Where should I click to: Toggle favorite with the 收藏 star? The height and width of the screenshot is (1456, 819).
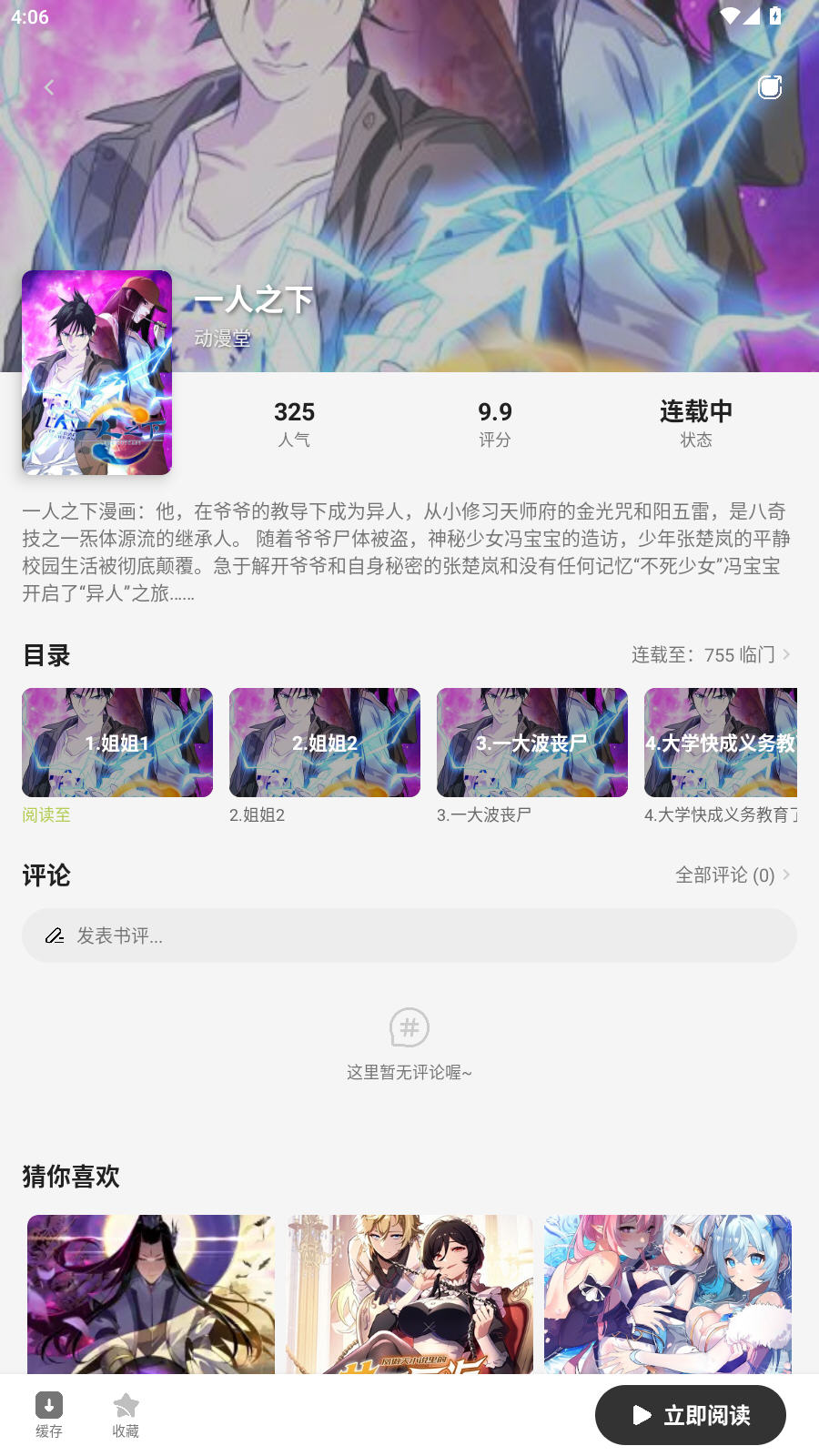click(x=125, y=1404)
